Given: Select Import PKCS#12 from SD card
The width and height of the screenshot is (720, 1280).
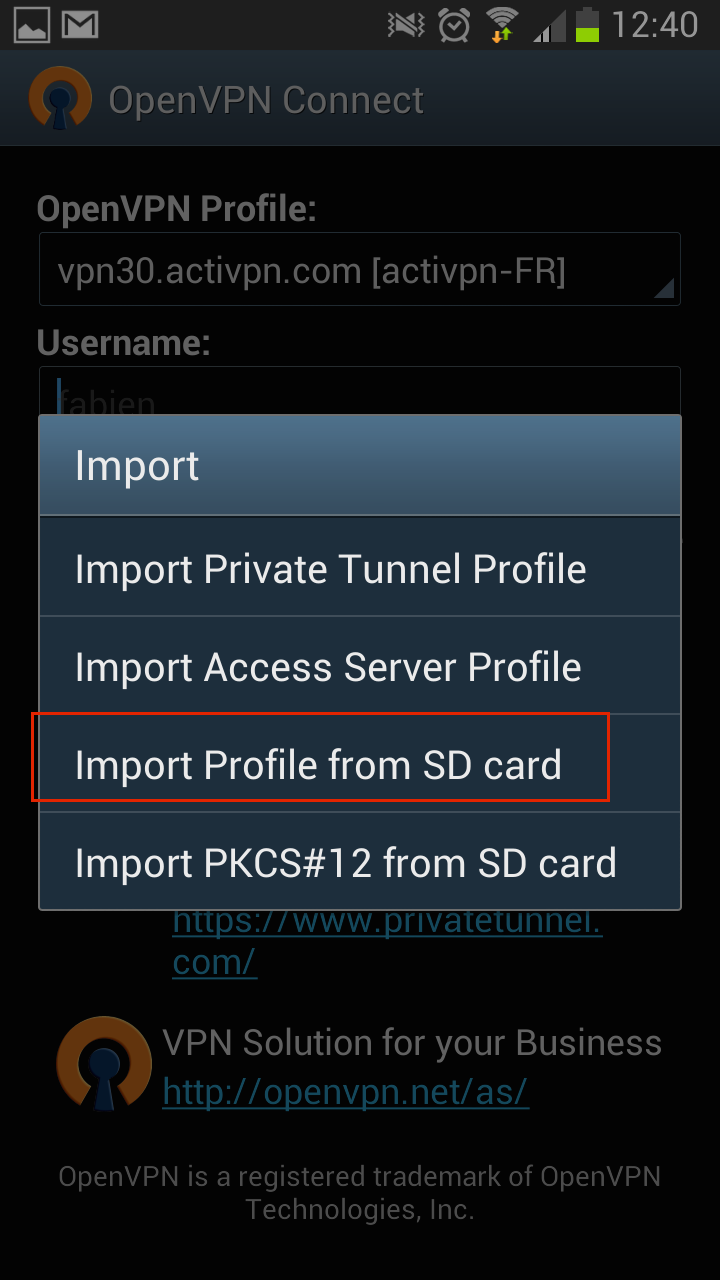Looking at the screenshot, I should coord(360,861).
